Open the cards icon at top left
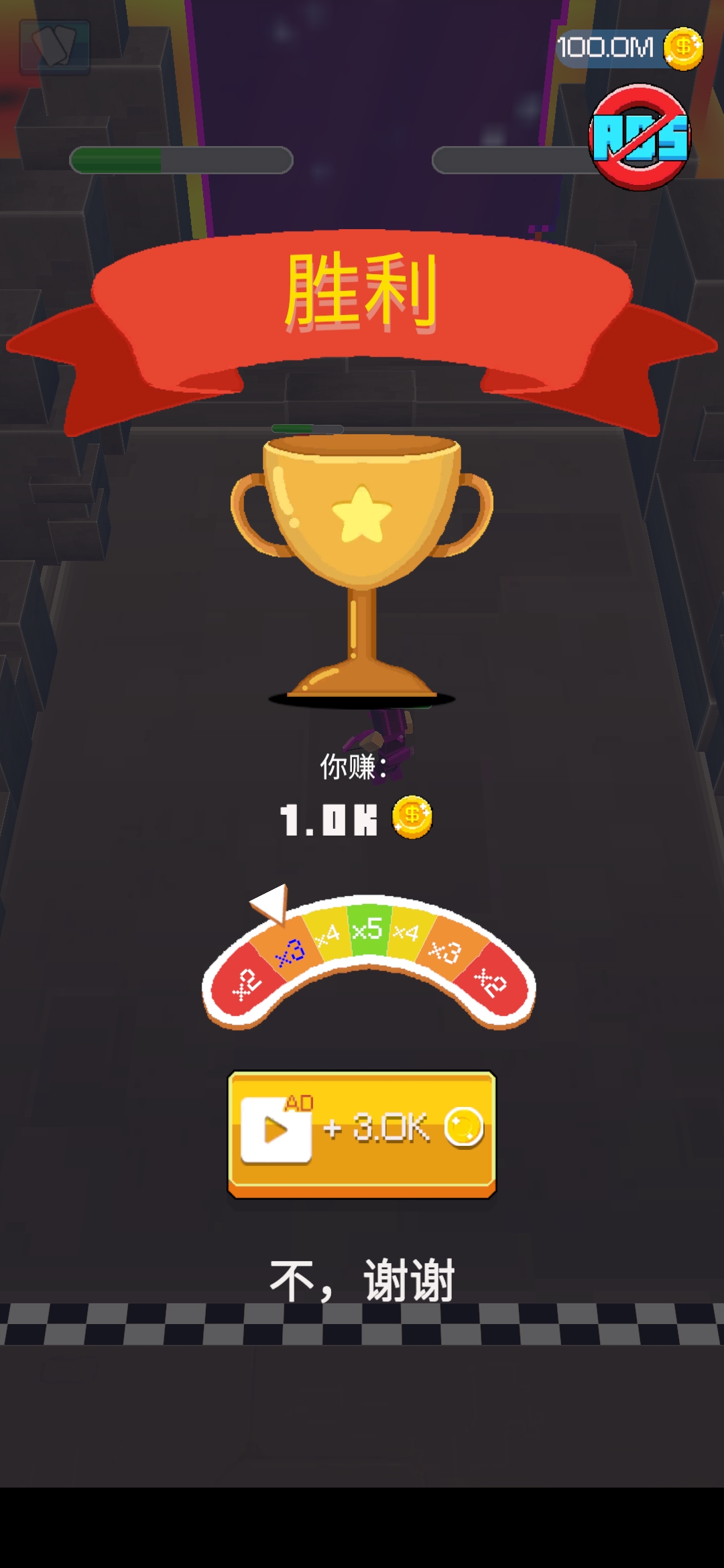The width and height of the screenshot is (724, 1568). [x=55, y=47]
